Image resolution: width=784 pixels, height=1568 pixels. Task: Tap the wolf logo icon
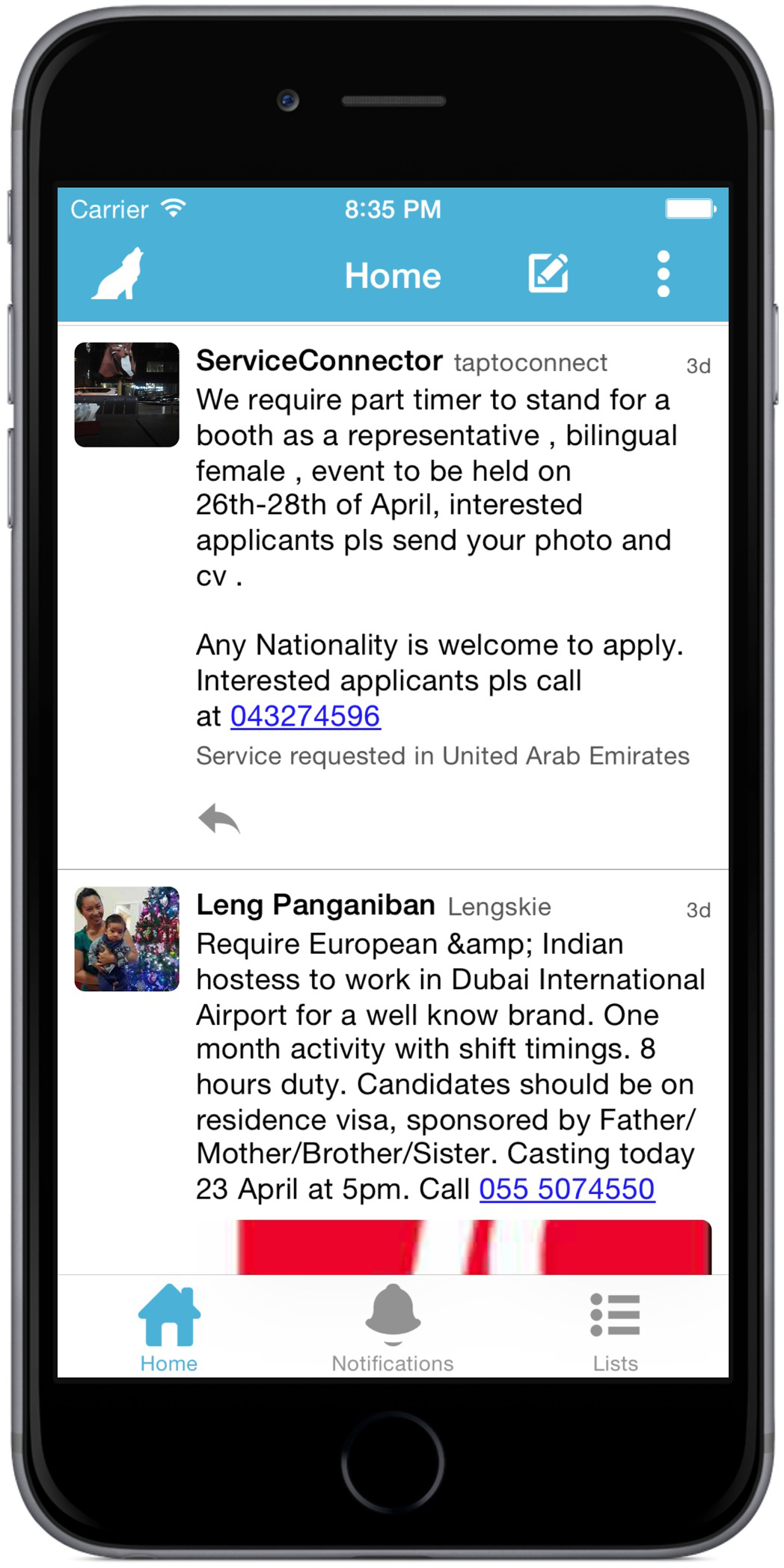coord(117,274)
